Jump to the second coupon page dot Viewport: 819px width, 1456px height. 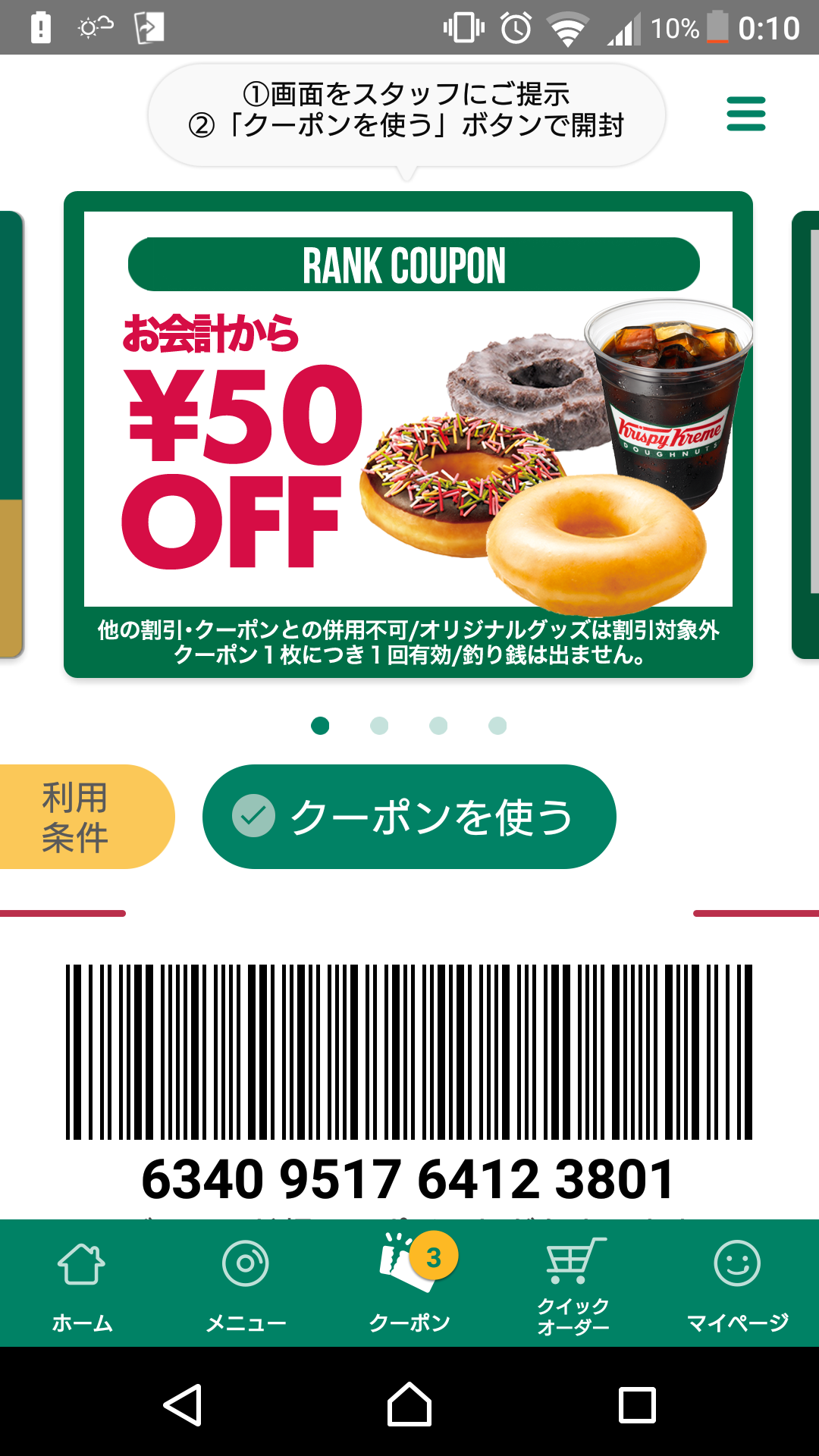tap(379, 726)
